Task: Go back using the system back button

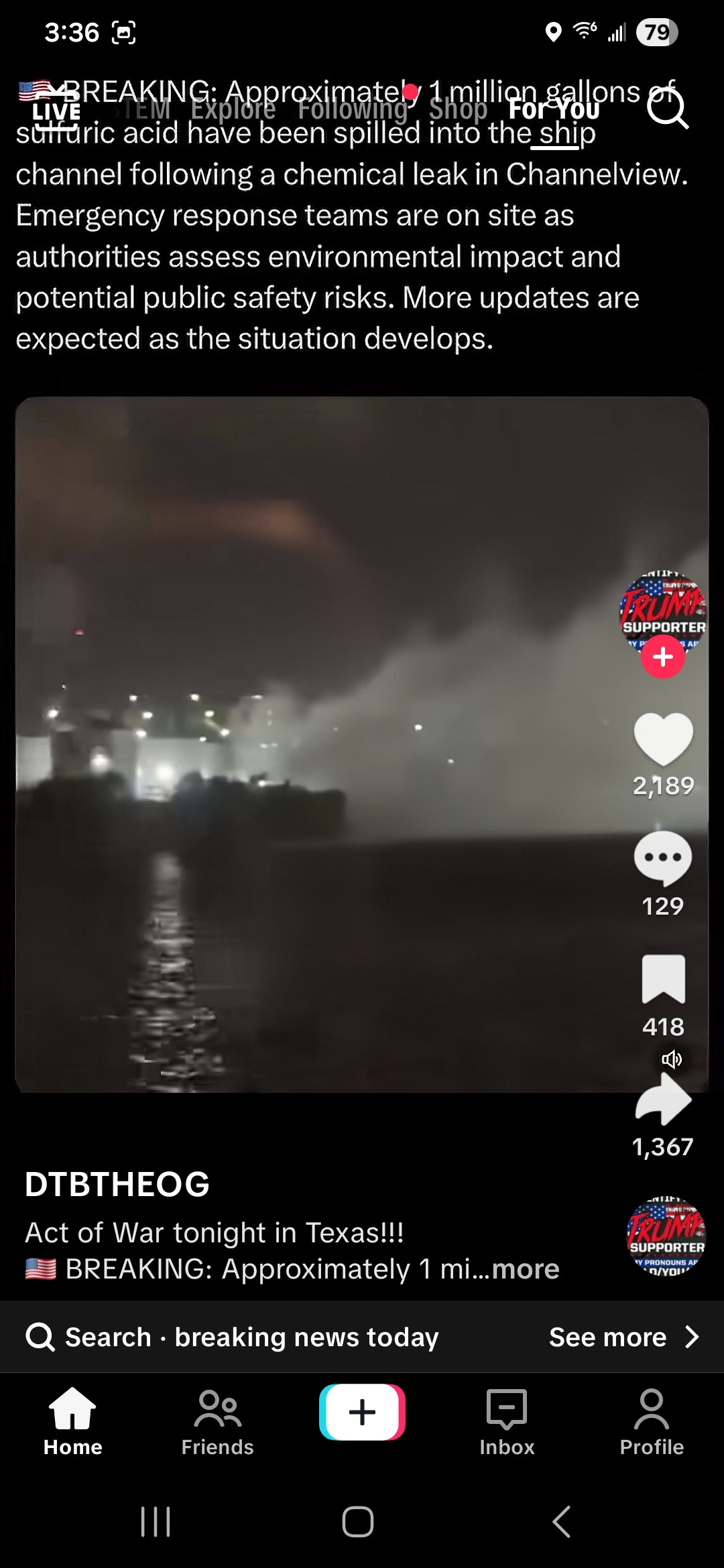Action: 562,1522
